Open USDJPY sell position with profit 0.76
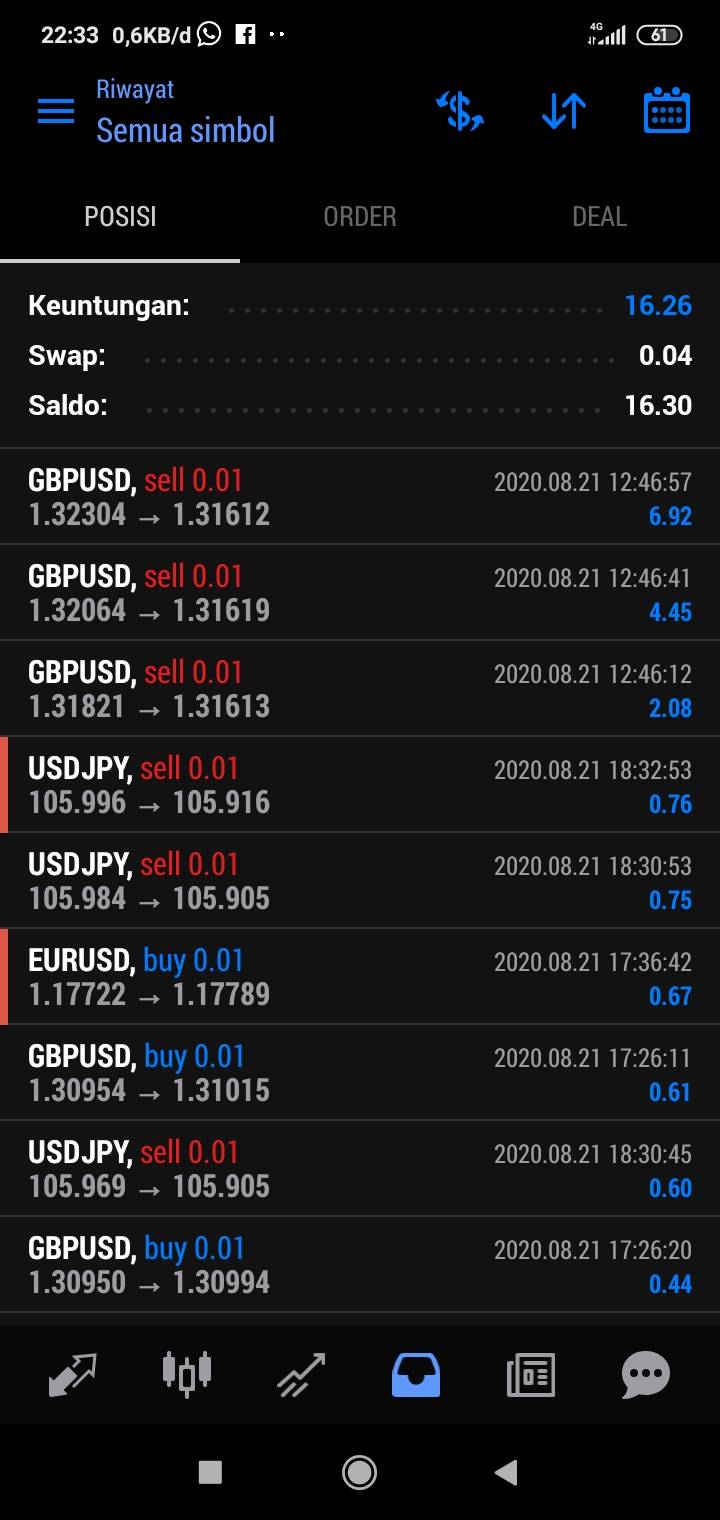720x1520 pixels. [360, 785]
